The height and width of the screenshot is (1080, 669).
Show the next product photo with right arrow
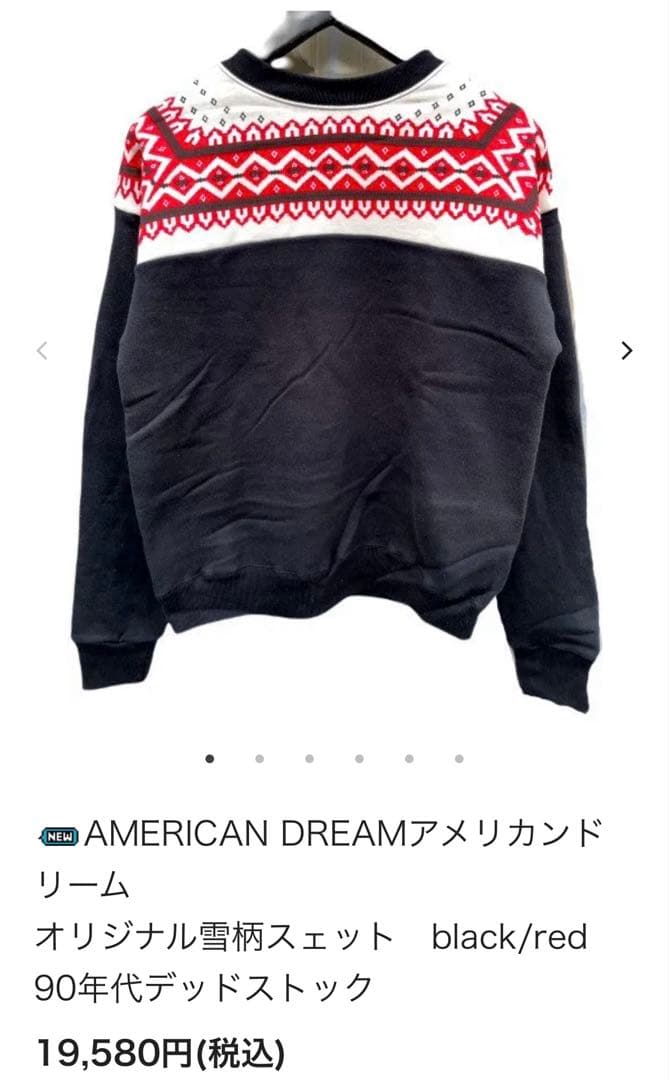[627, 350]
